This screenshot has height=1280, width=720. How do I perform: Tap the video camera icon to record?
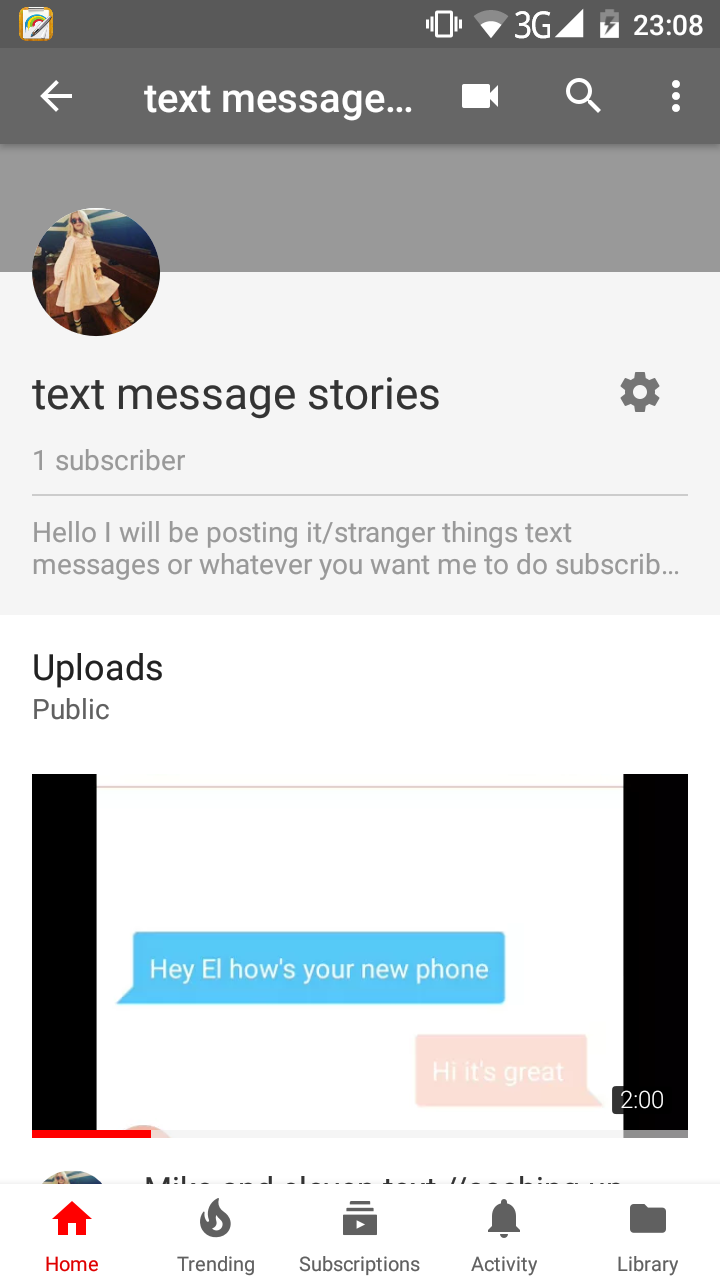480,97
